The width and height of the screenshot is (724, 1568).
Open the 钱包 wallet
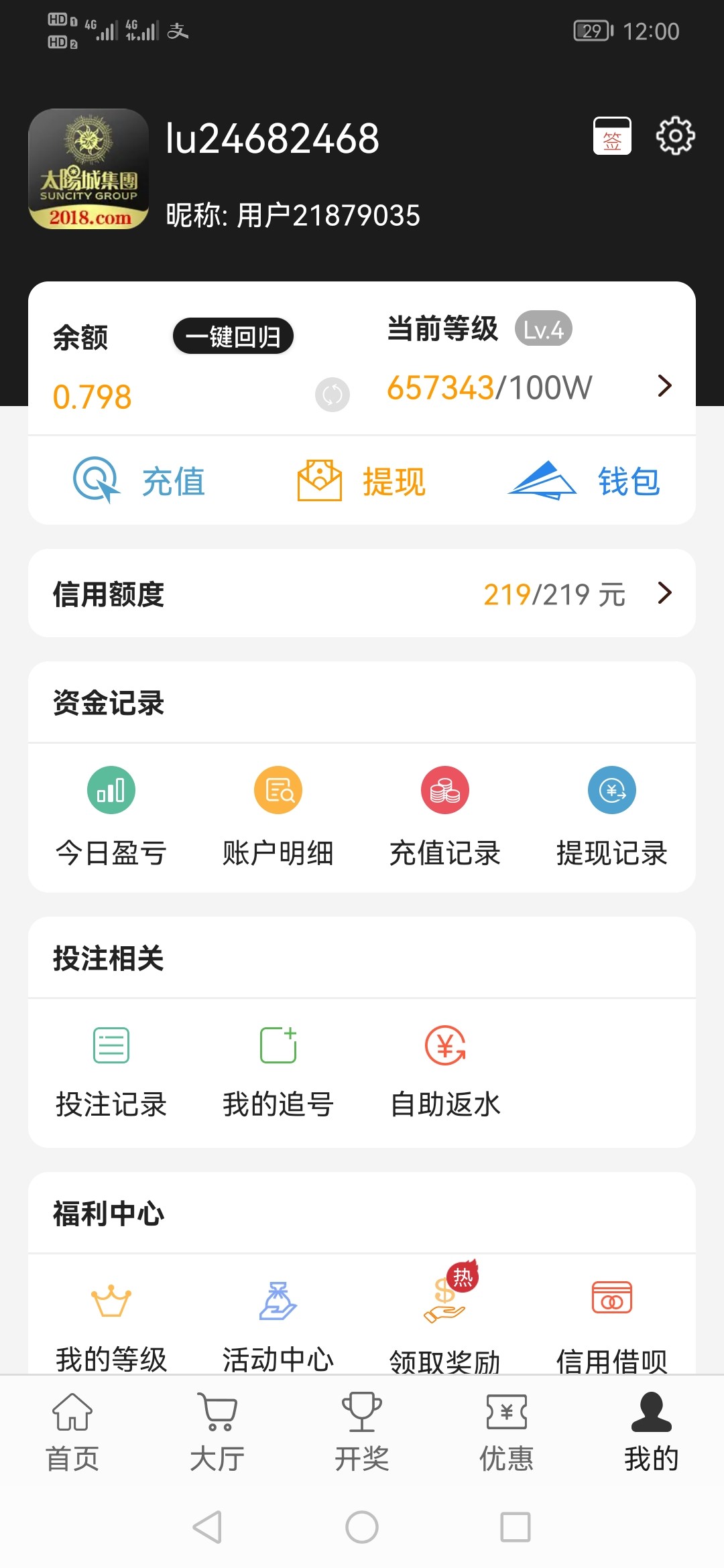584,481
